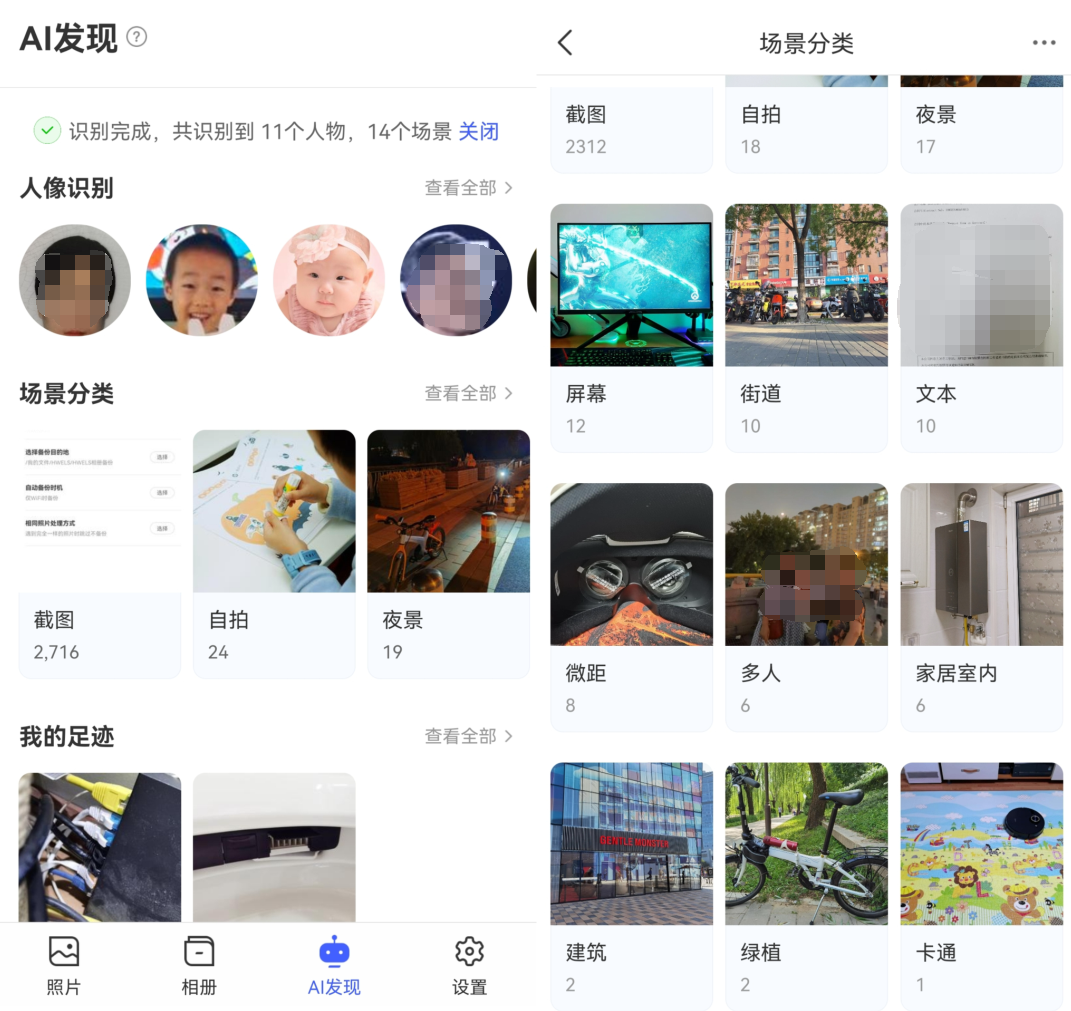Open the 自拍 card with 24 photos
Screen dimensions: 1071x1011
[x=274, y=553]
